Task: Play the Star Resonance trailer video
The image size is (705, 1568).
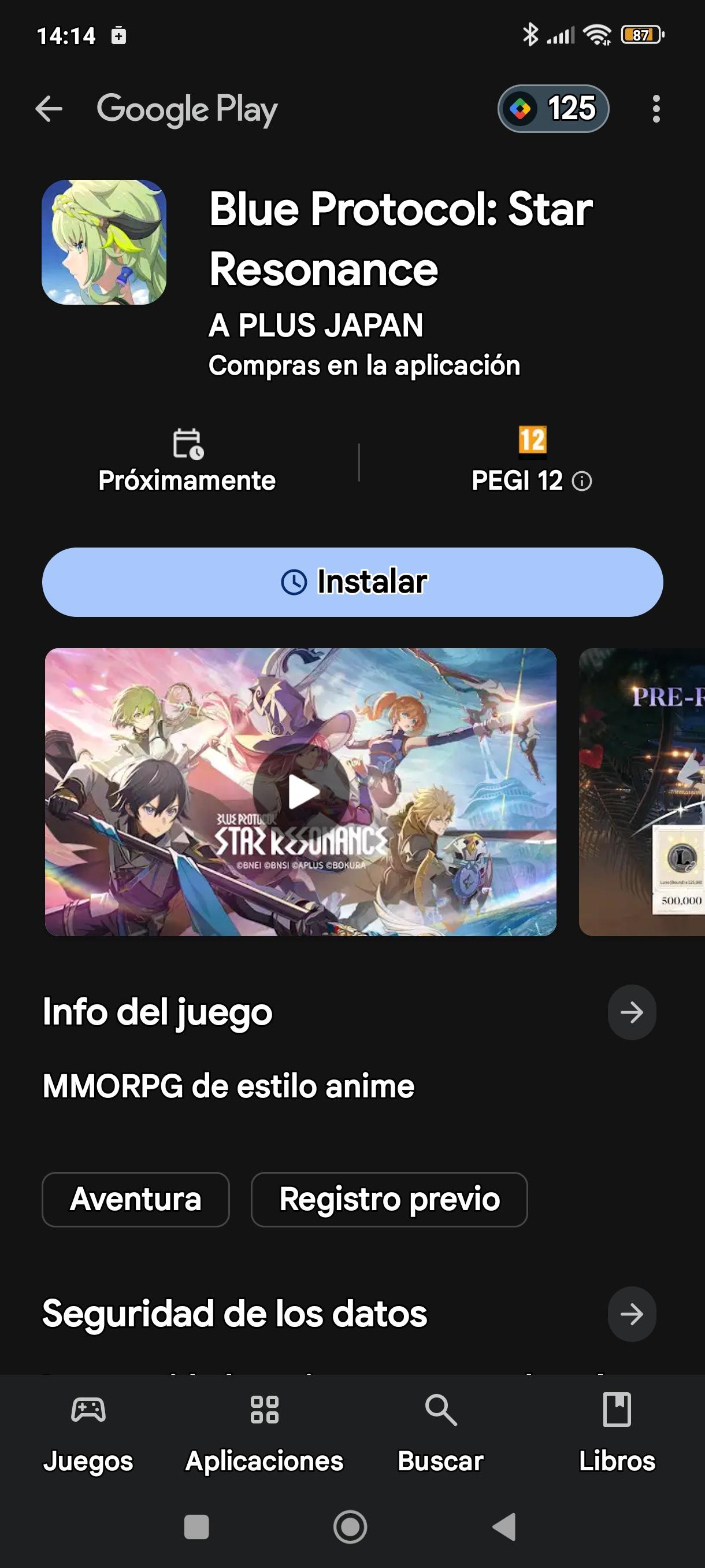Action: click(300, 792)
